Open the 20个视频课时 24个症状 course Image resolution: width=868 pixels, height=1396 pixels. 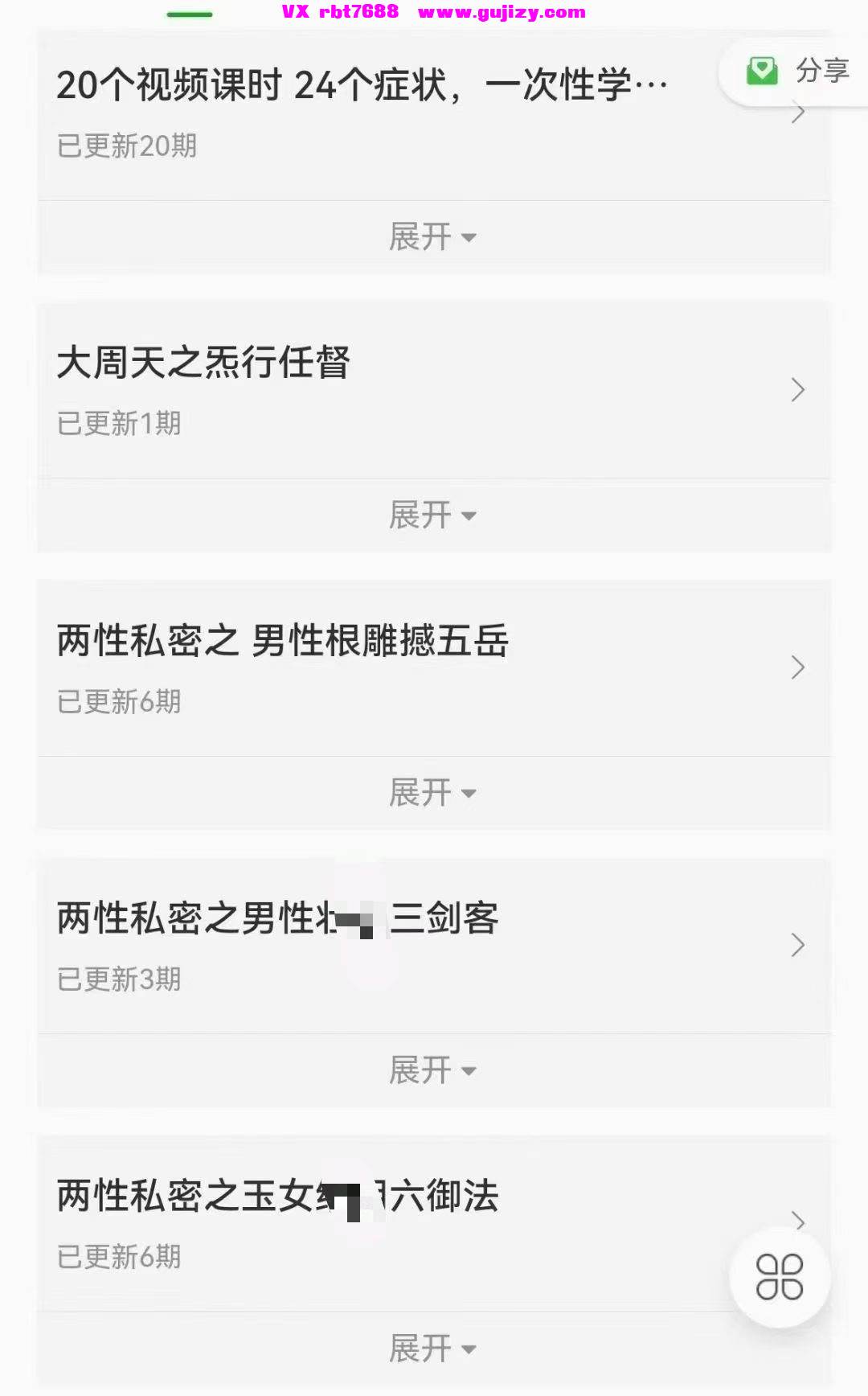(434, 114)
